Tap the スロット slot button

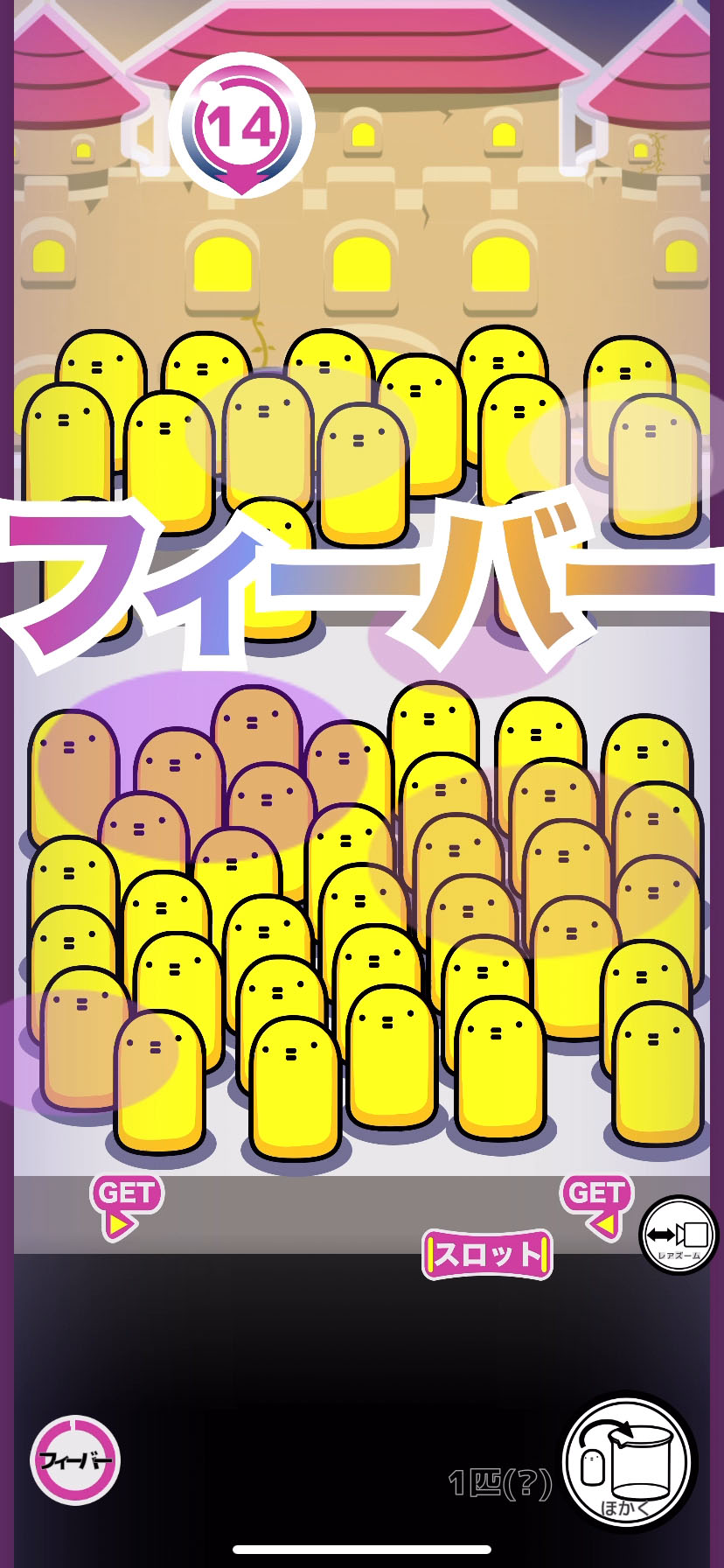click(487, 1255)
